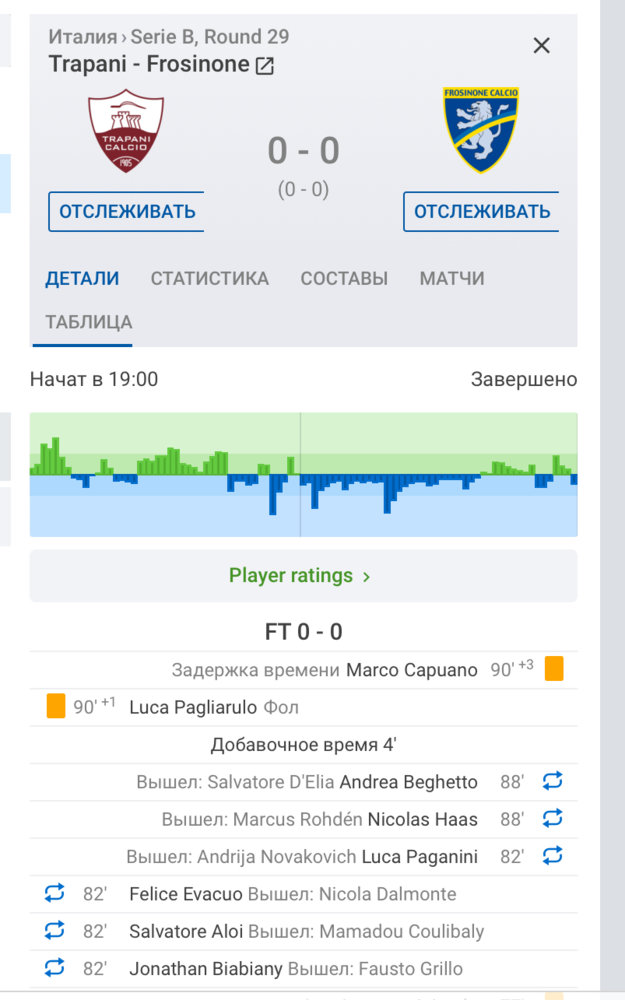
Task: Switch to the СТАТИСТИКА tab
Action: tap(210, 279)
